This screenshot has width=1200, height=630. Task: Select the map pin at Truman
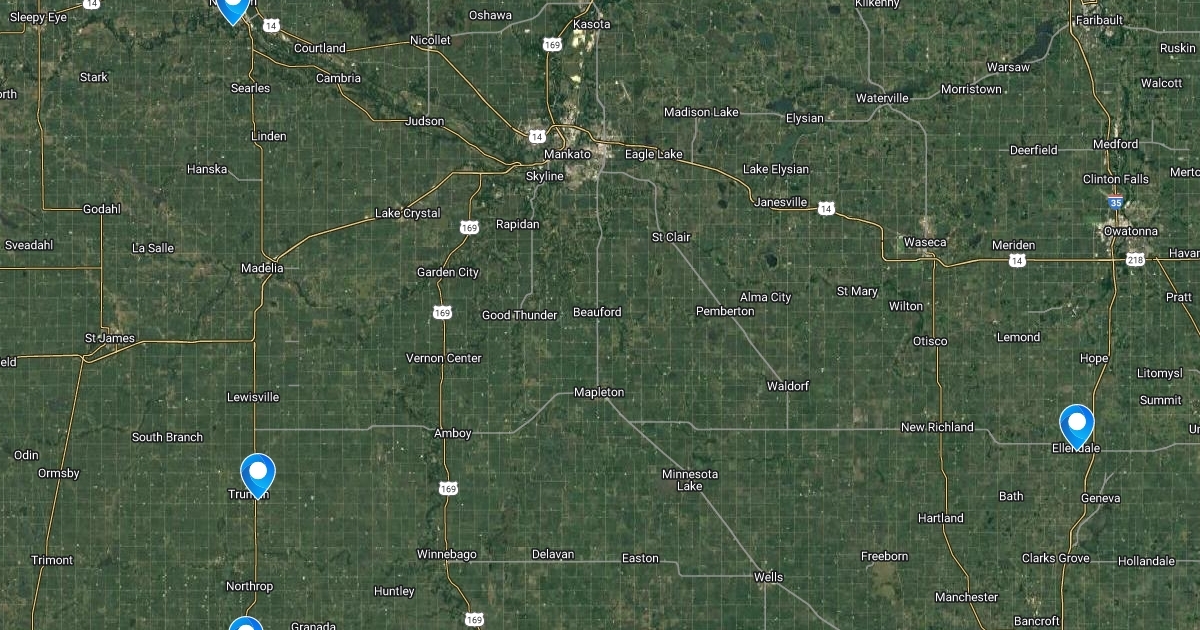(x=258, y=474)
